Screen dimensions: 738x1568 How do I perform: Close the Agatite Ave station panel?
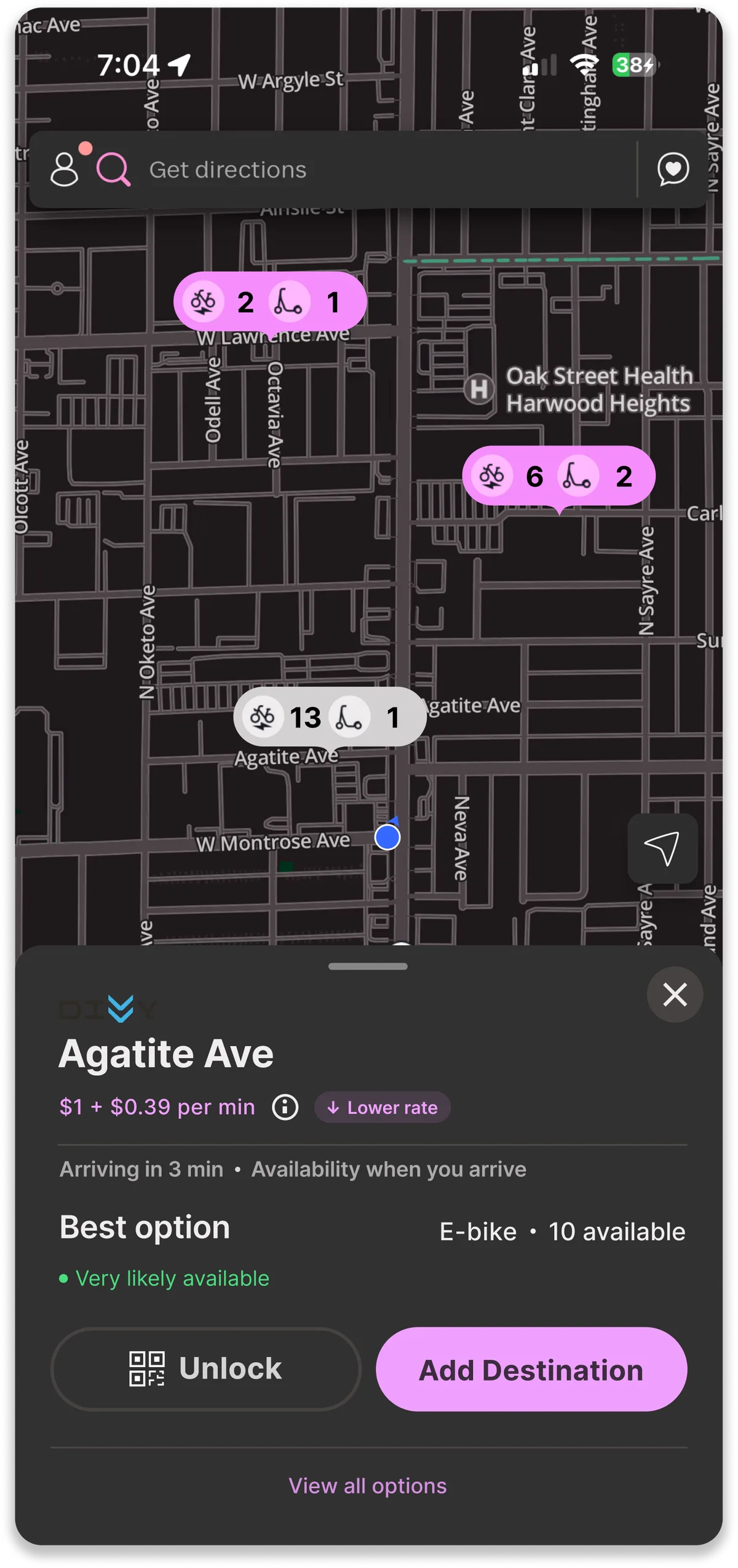[x=675, y=995]
